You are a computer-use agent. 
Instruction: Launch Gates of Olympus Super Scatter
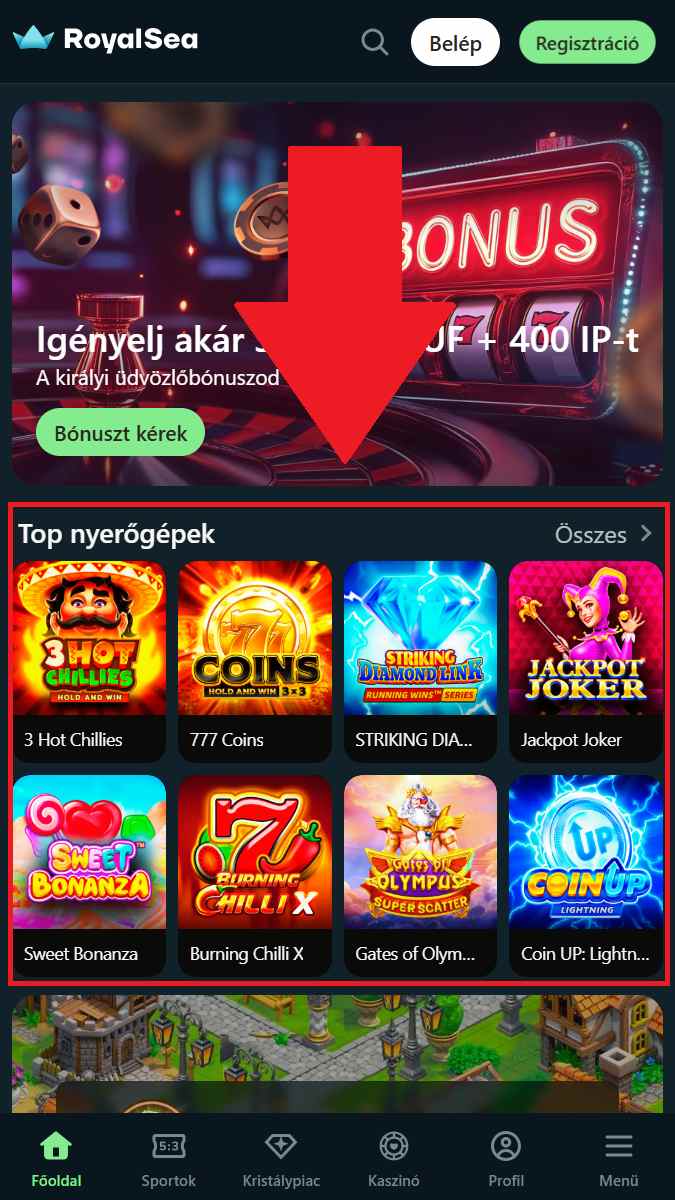pos(421,876)
